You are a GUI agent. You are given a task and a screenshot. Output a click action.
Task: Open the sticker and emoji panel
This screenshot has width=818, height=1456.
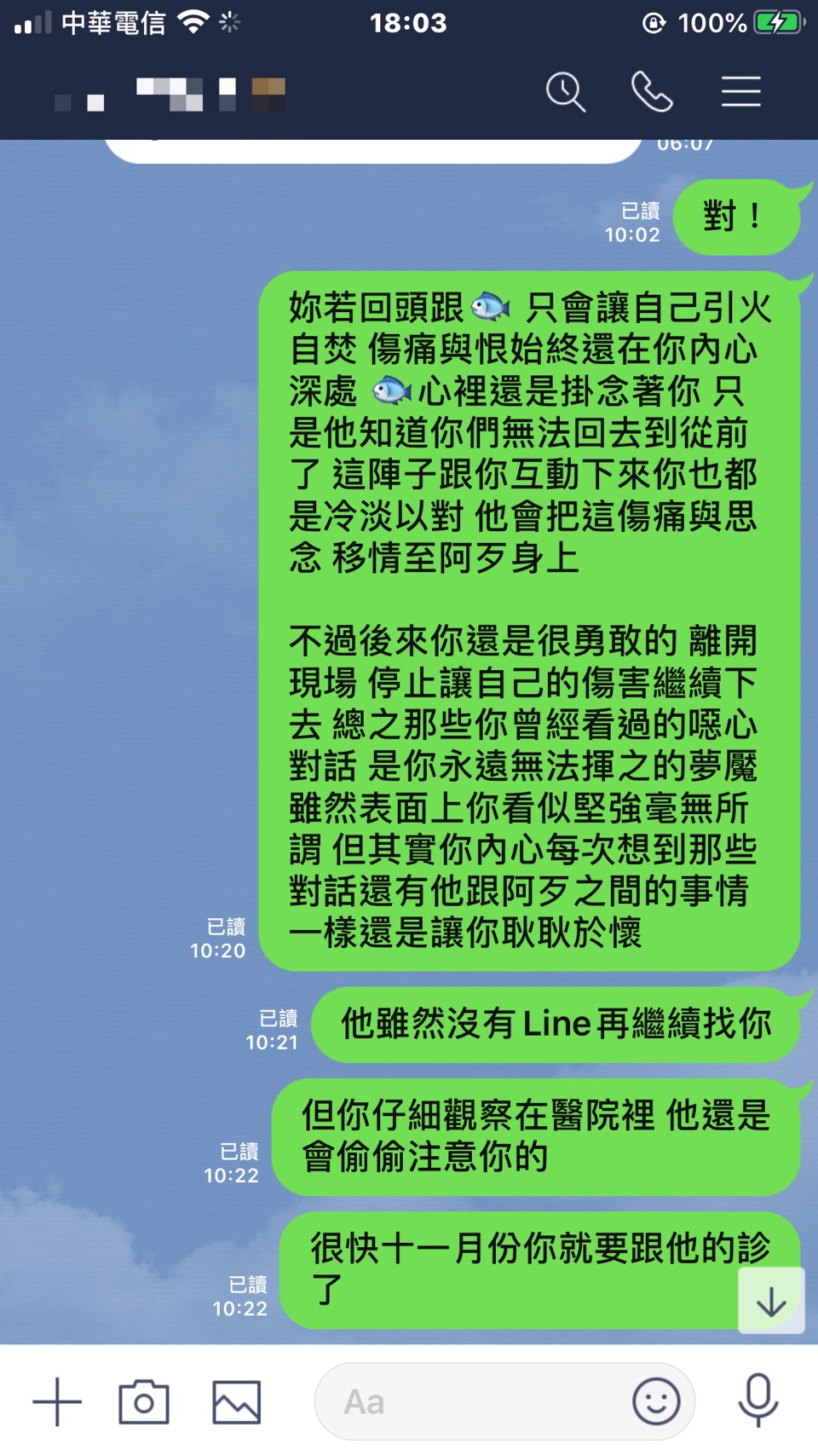(x=656, y=1402)
